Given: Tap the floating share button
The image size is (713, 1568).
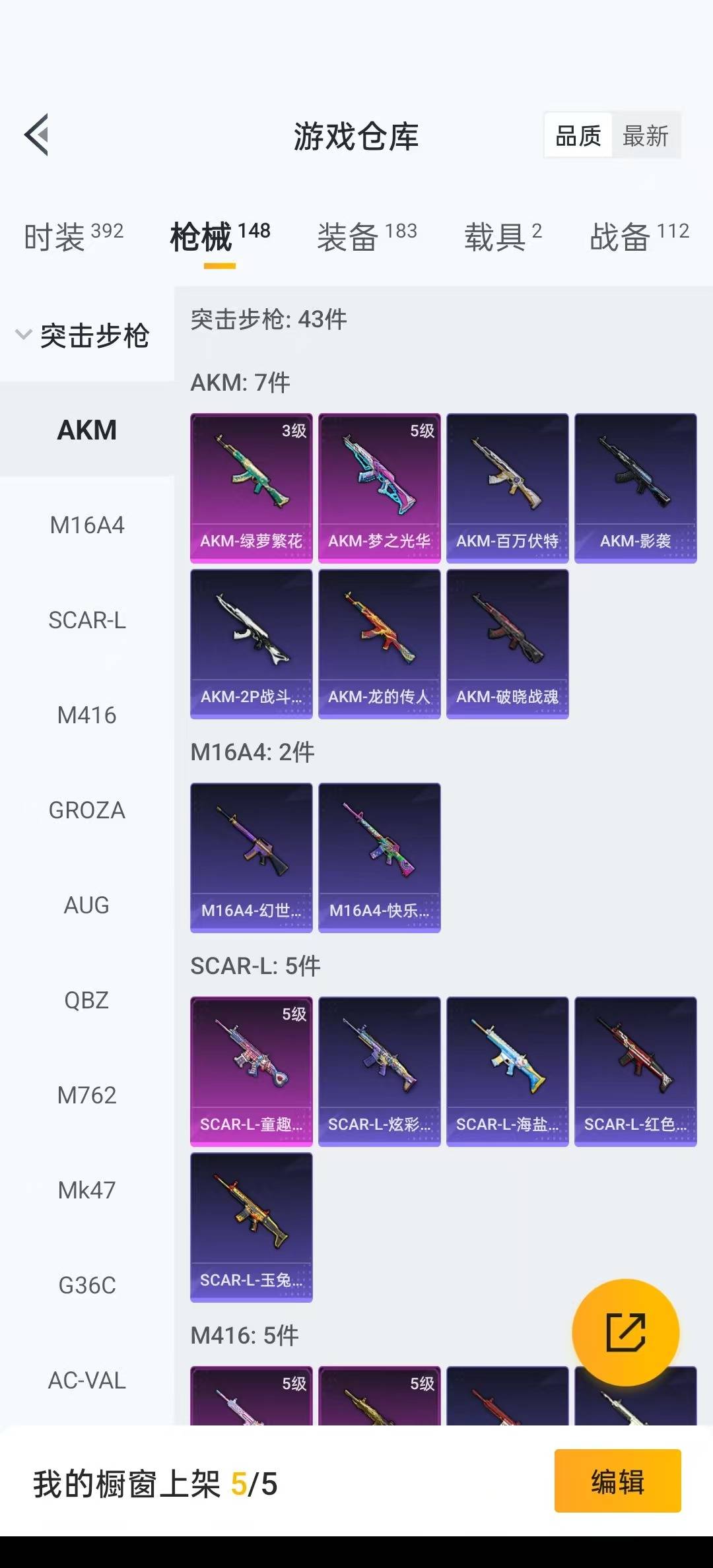Looking at the screenshot, I should tap(625, 1332).
